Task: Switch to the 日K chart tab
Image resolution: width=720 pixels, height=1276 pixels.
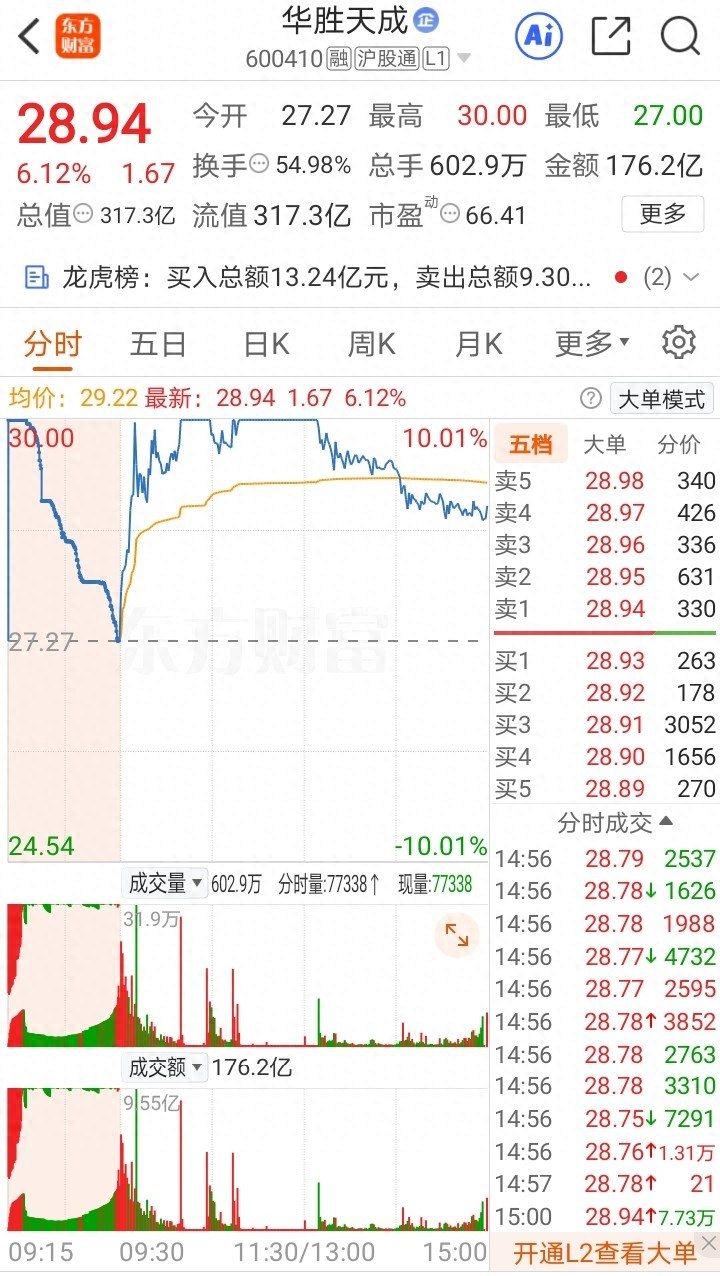Action: 266,344
